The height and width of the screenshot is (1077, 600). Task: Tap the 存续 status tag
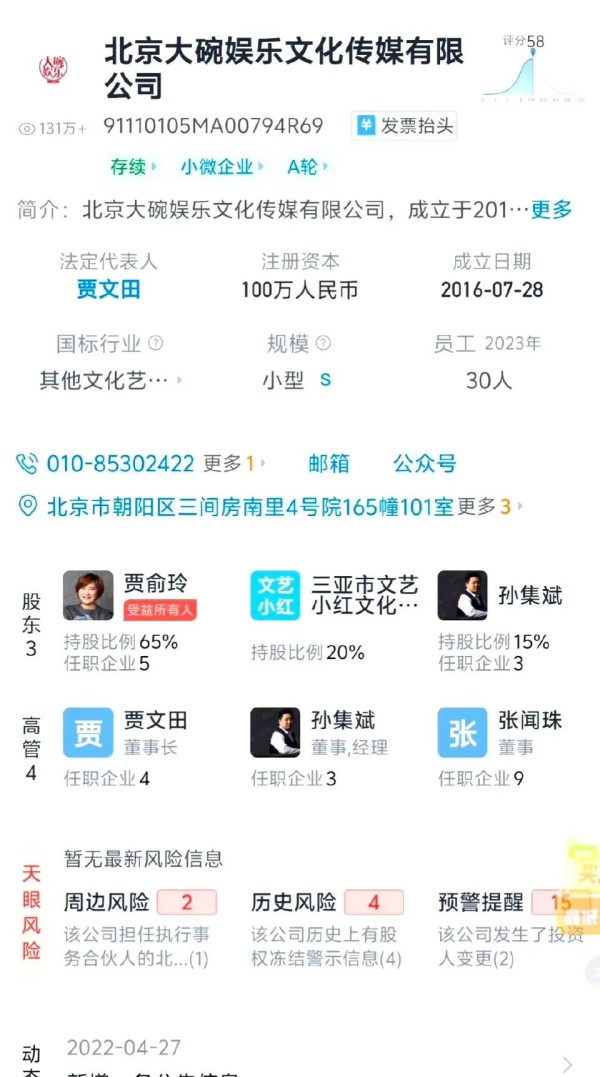133,167
